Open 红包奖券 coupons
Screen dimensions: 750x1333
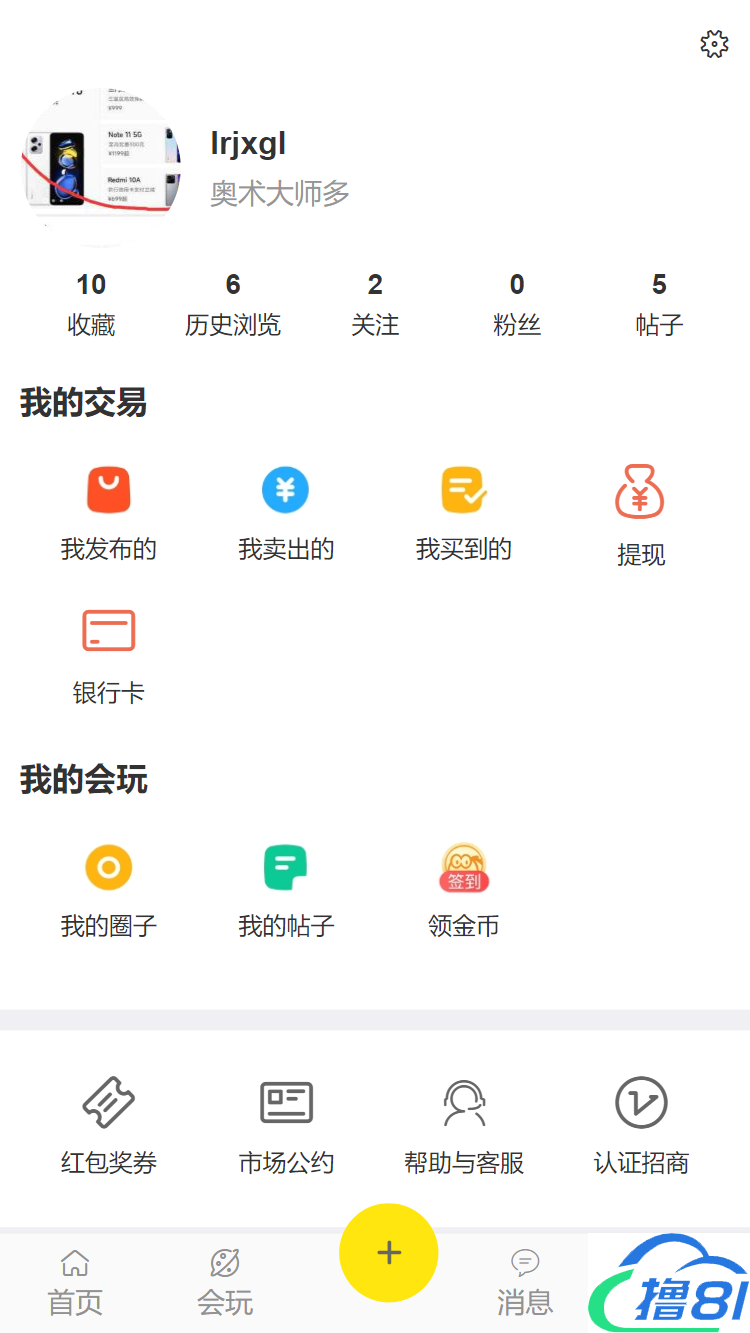pyautogui.click(x=109, y=1127)
